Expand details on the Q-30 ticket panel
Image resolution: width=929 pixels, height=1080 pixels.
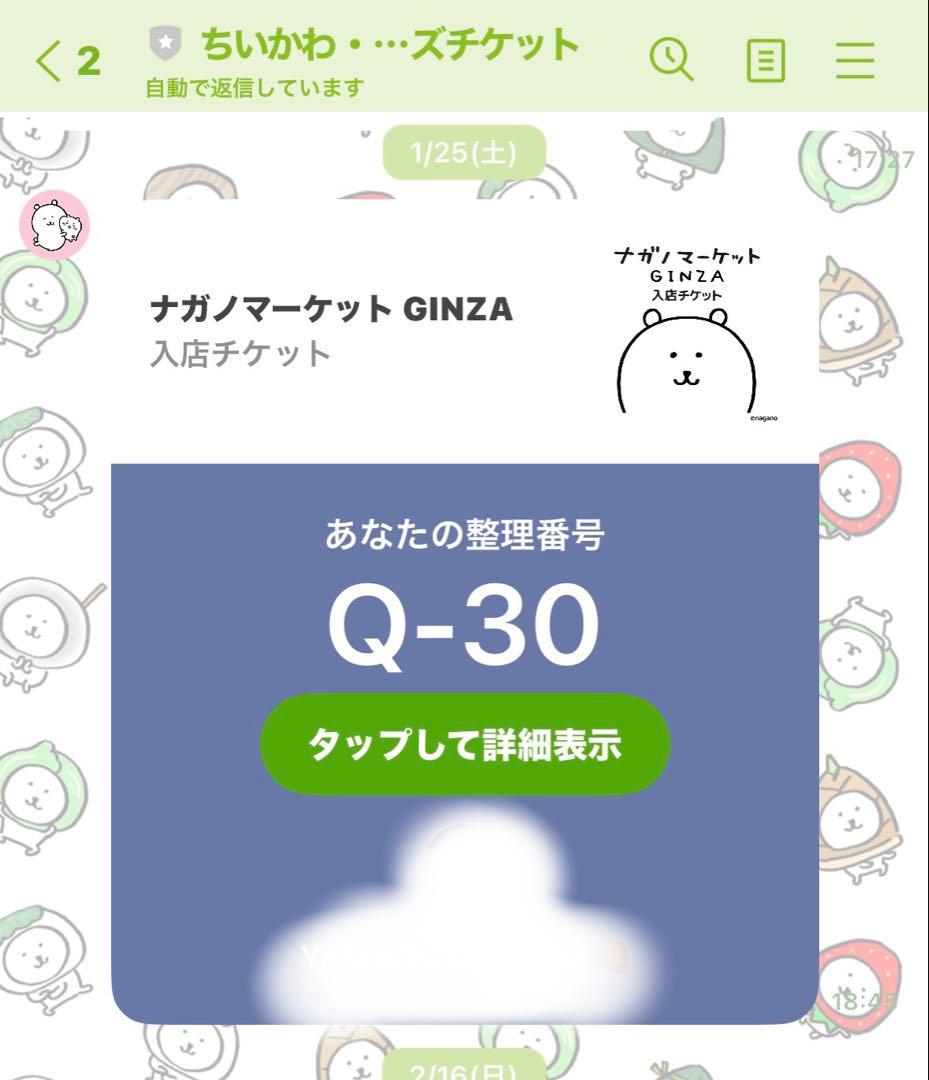tap(465, 743)
